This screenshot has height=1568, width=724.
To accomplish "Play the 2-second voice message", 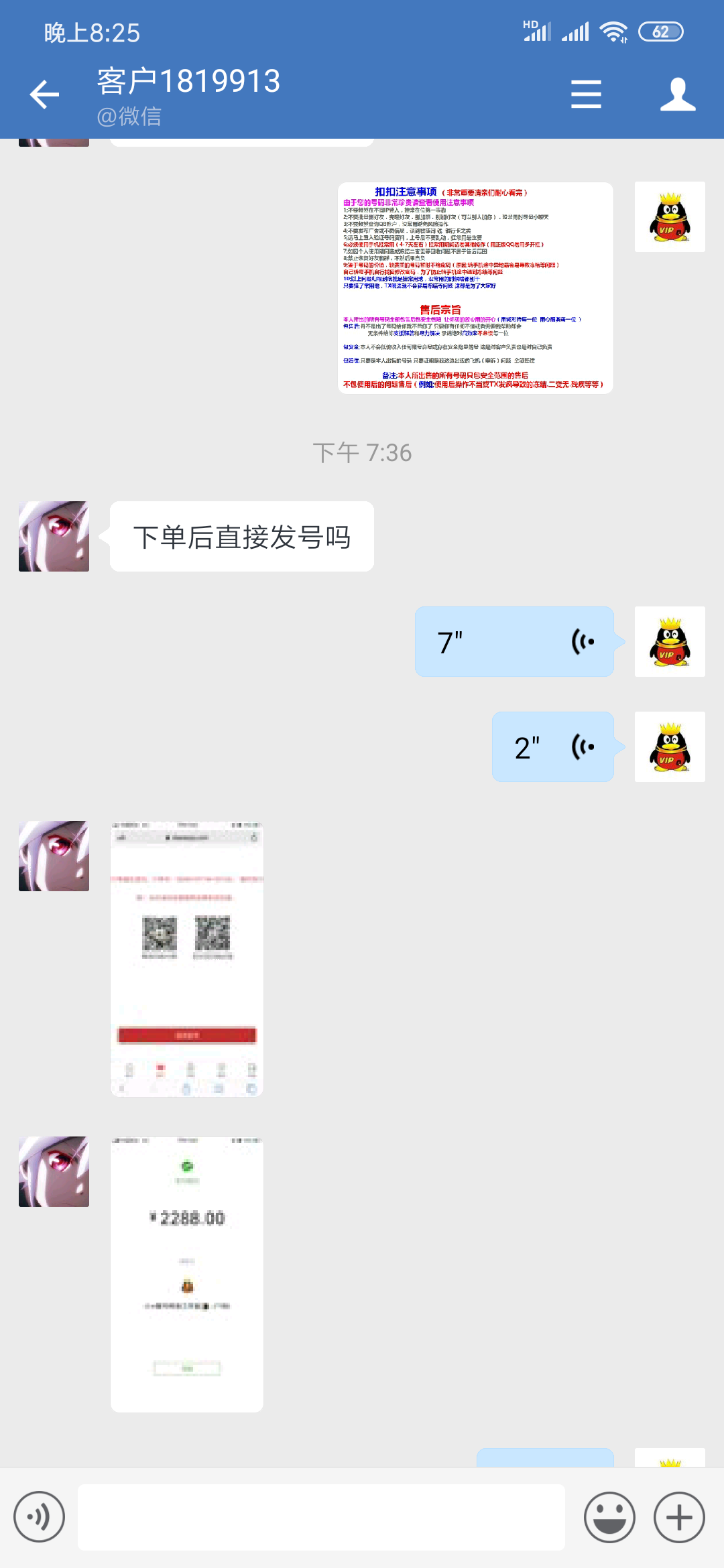I will click(x=552, y=747).
